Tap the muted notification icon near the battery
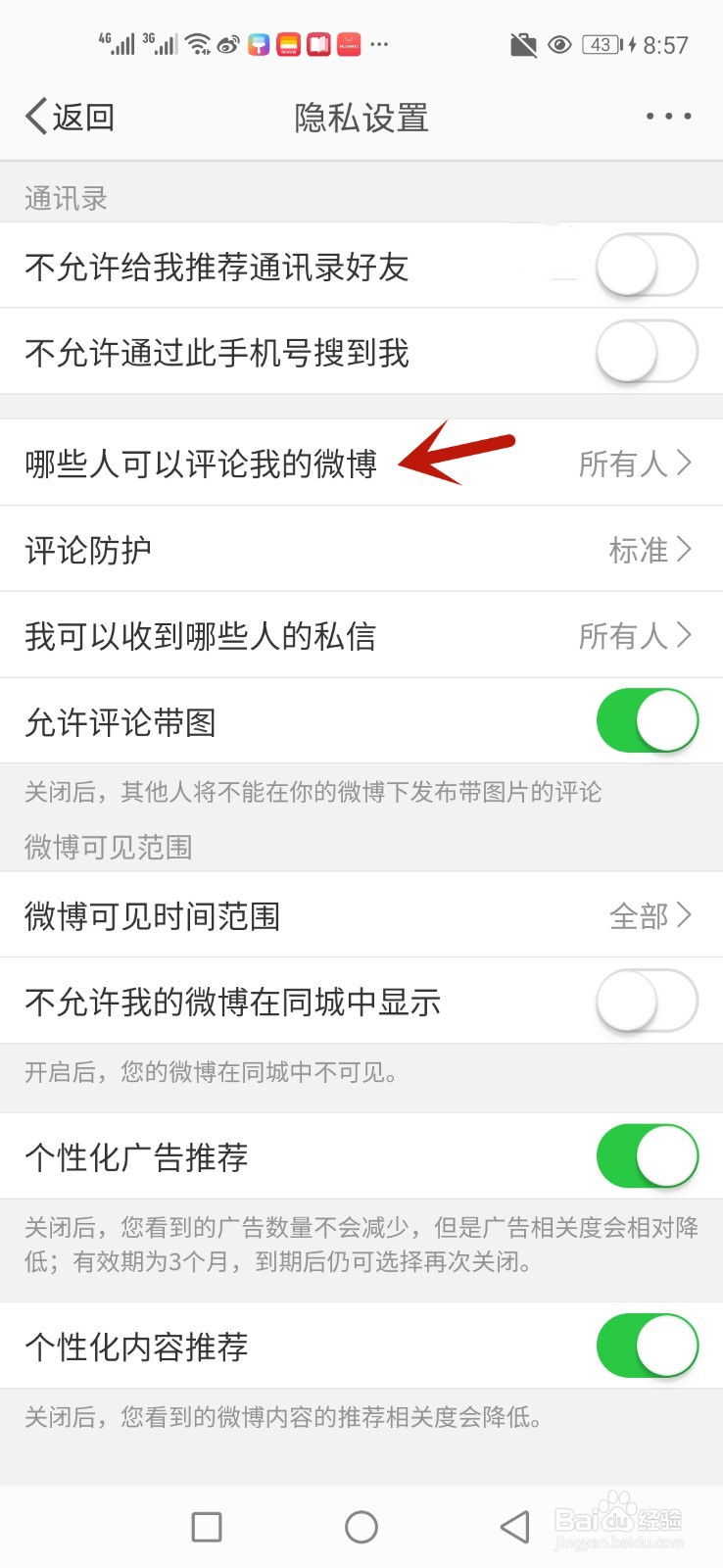 524,45
